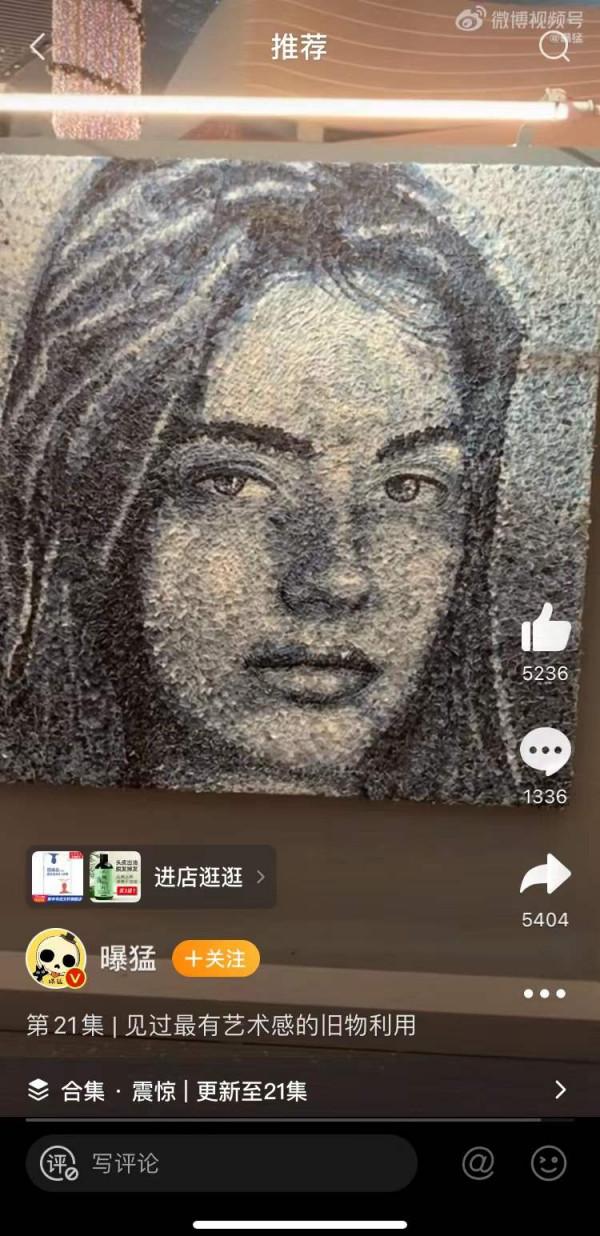This screenshot has width=600, height=1236.
Task: Go back using the top-left arrow
Action: [x=38, y=47]
